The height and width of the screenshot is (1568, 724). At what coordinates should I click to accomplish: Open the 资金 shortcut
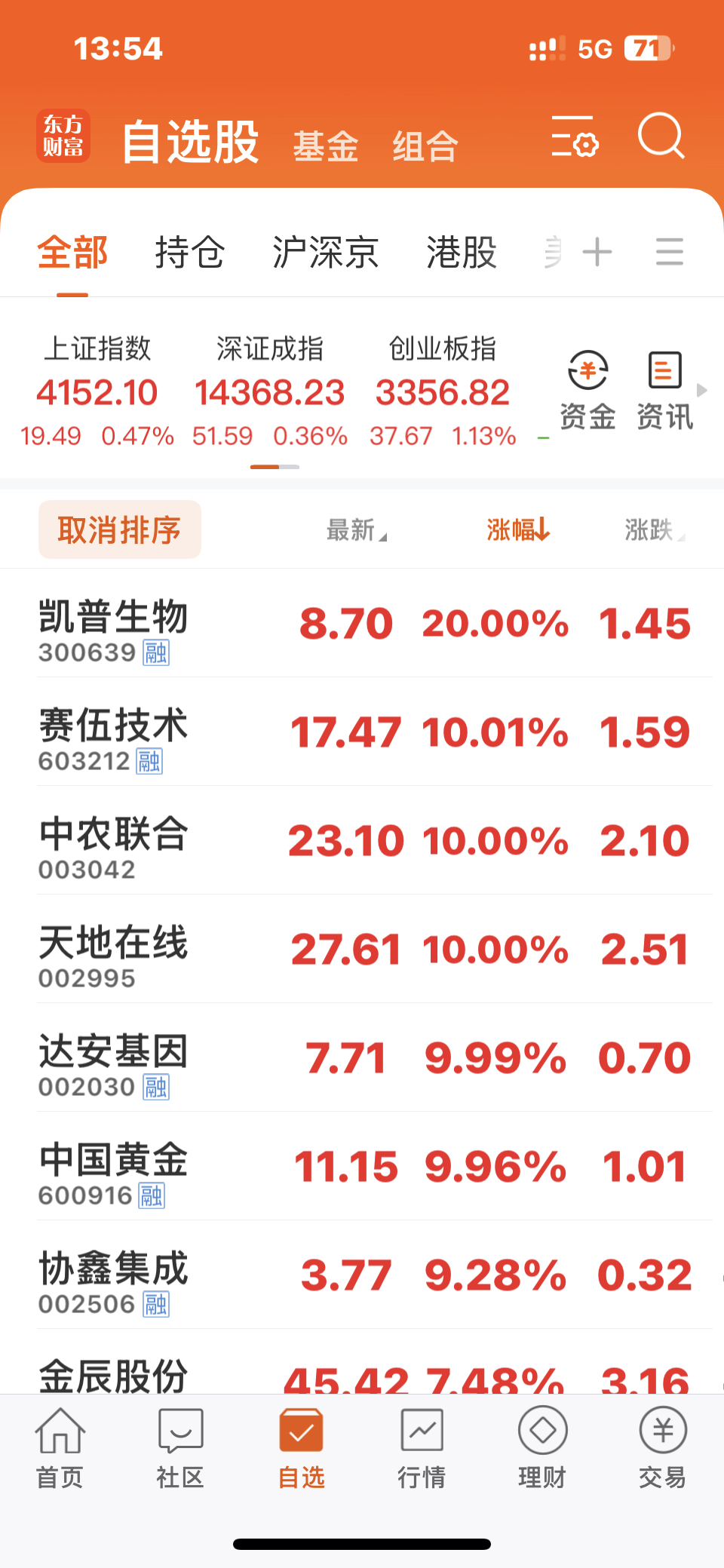coord(587,390)
